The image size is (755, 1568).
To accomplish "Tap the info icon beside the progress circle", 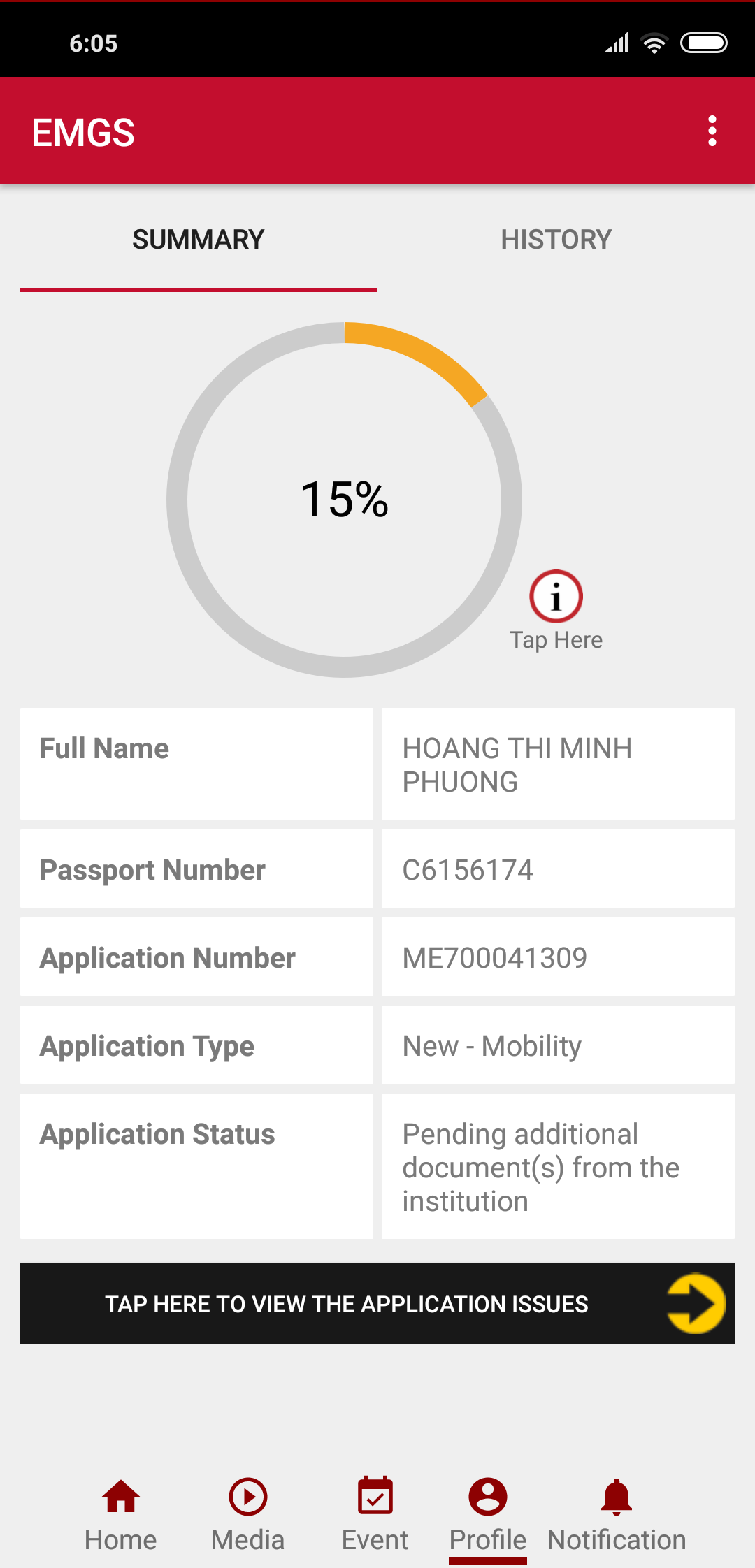I will [x=556, y=597].
